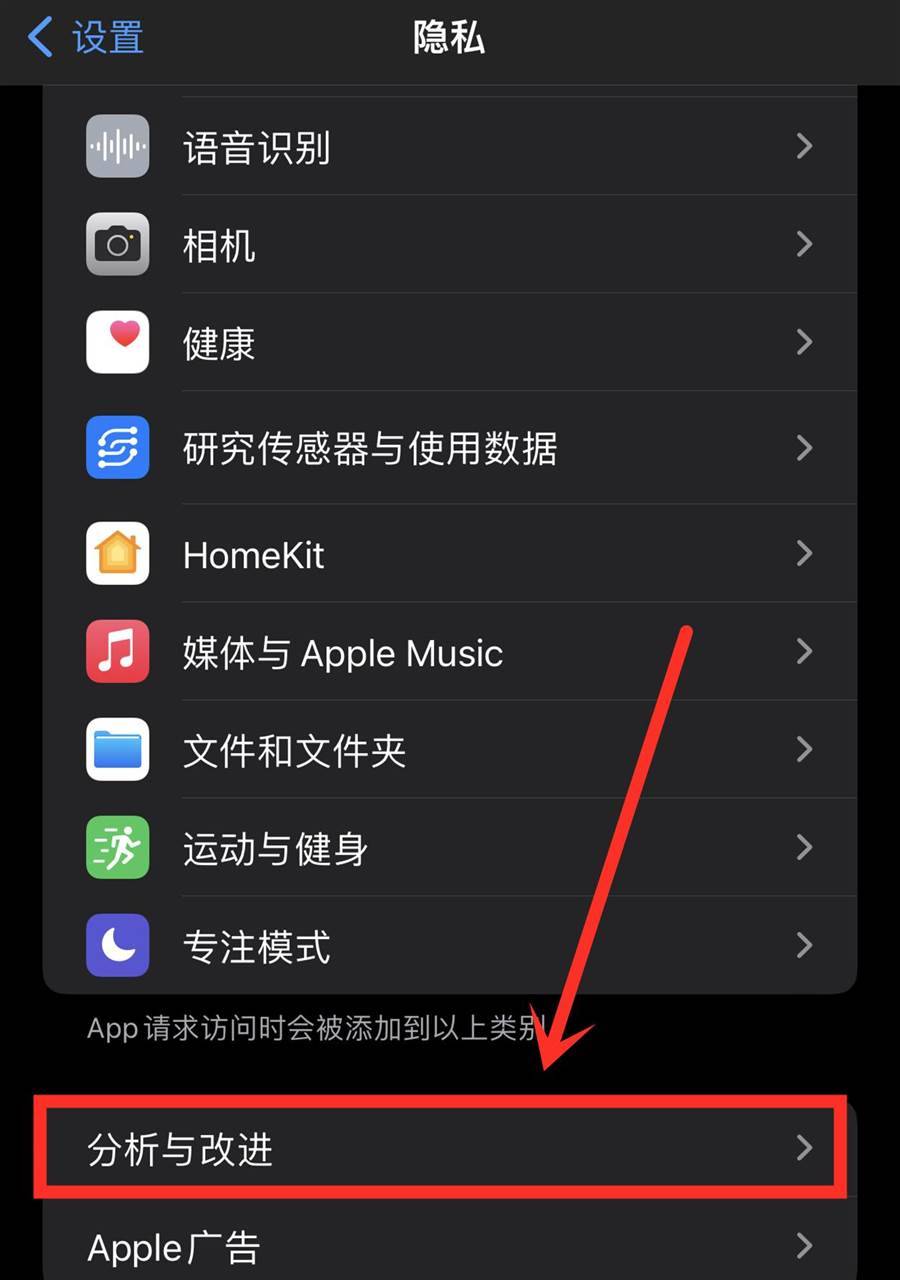The height and width of the screenshot is (1280, 900).
Task: Open 语音识别 privacy settings
Action: point(450,147)
